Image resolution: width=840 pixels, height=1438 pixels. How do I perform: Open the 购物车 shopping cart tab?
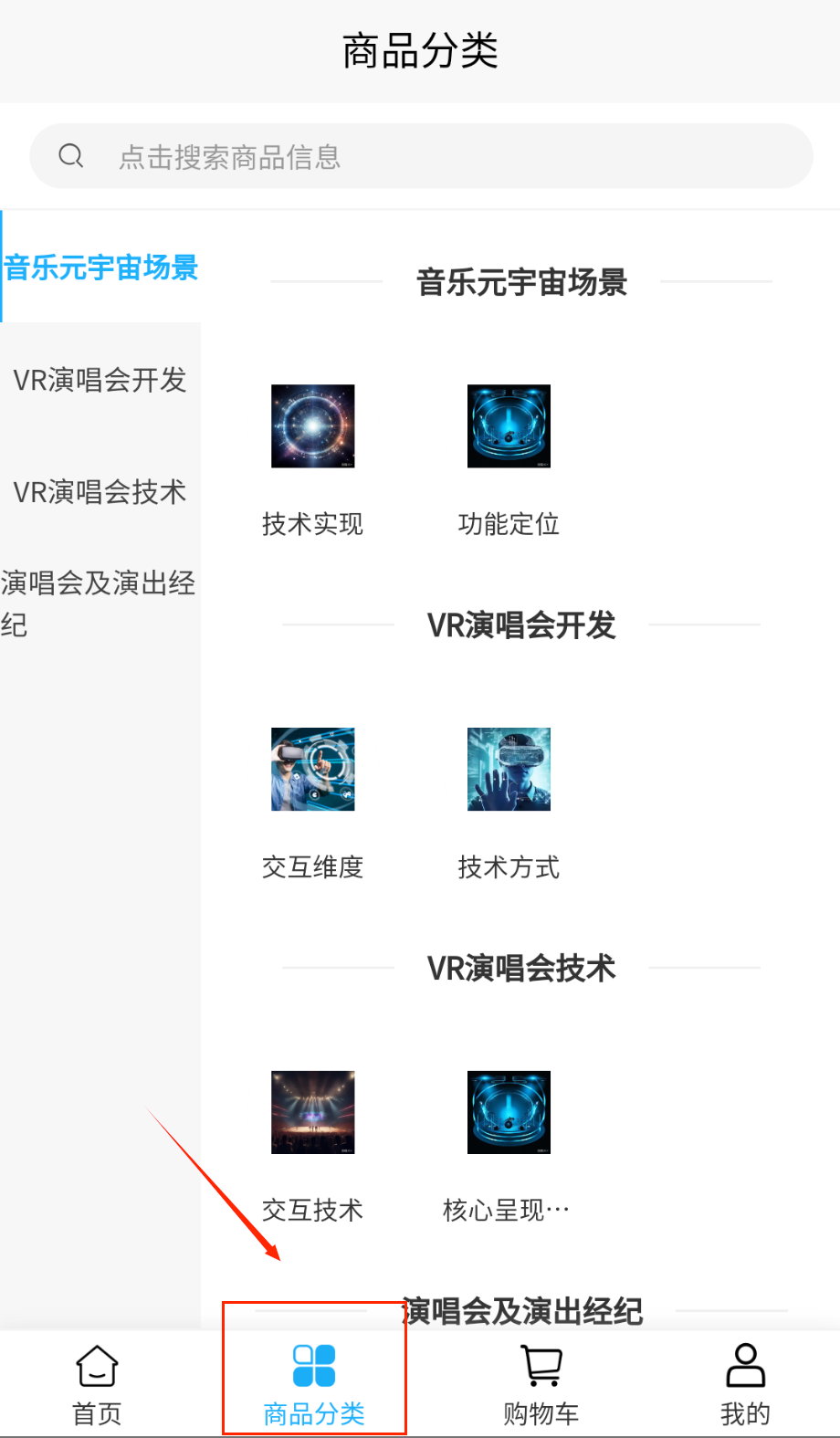coord(541,1385)
